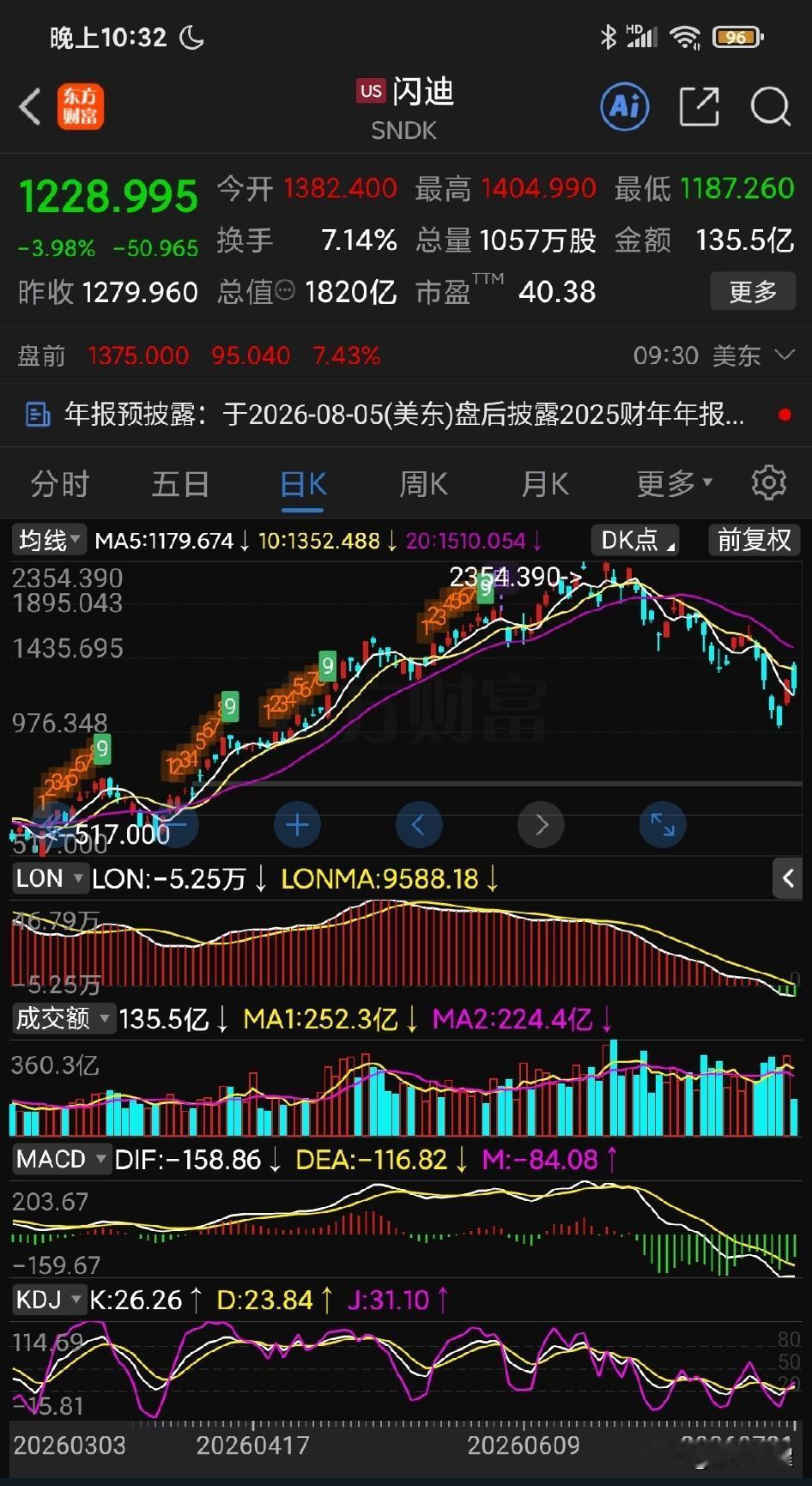Open the MACD indicator dropdown
812x1486 pixels.
(62, 1159)
